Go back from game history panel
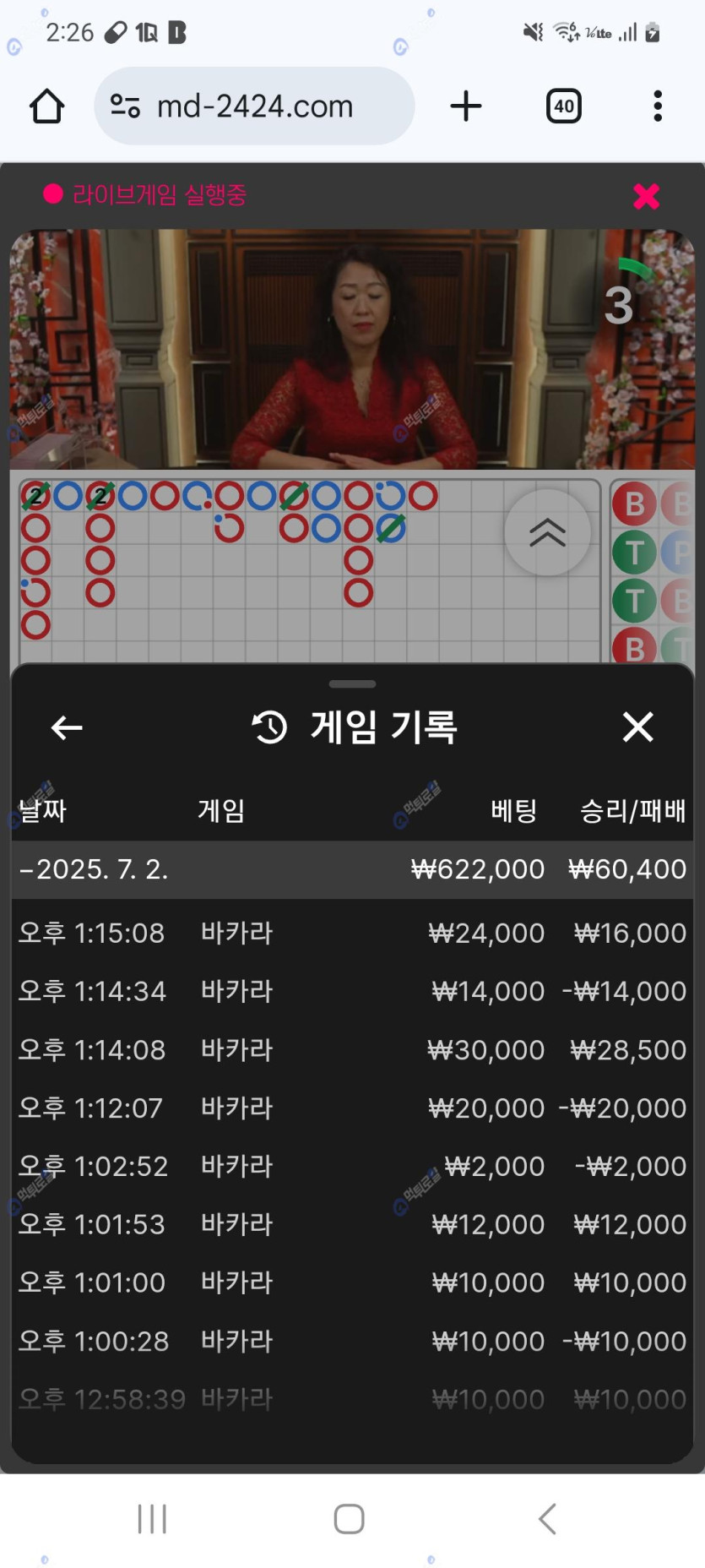Screen dimensions: 705x1568 tap(67, 727)
